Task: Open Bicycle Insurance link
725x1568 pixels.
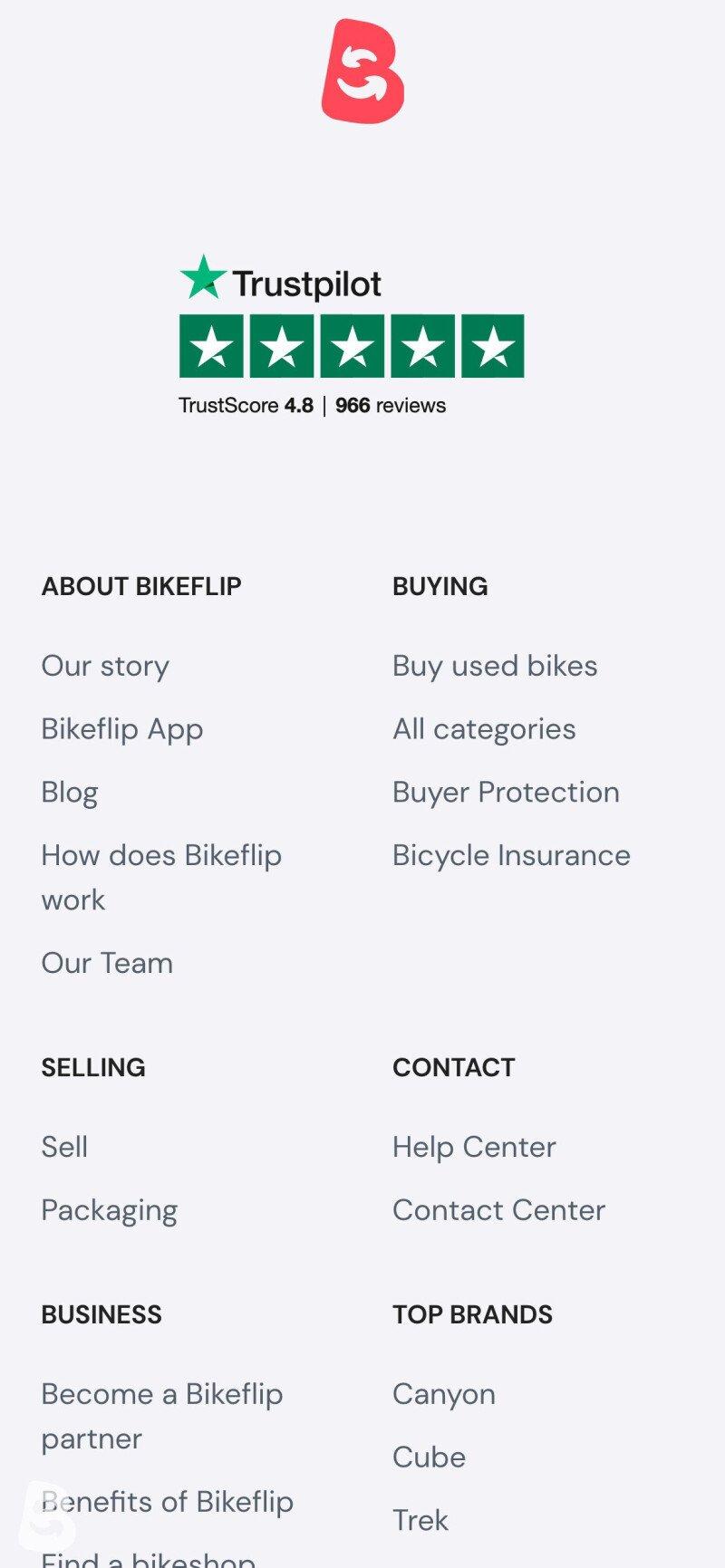Action: (511, 855)
